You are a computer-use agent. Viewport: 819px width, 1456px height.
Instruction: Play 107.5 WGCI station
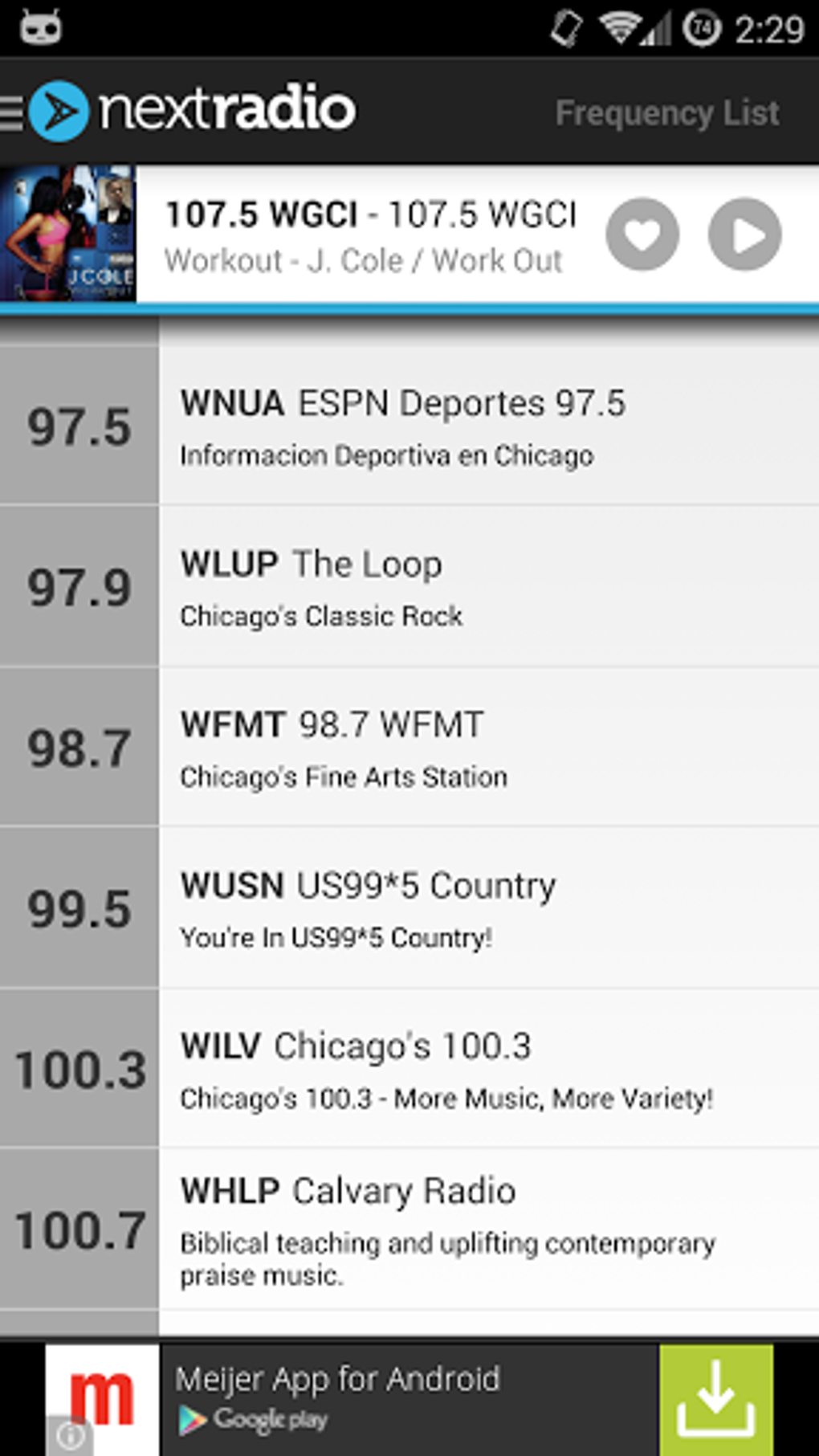pyautogui.click(x=744, y=234)
